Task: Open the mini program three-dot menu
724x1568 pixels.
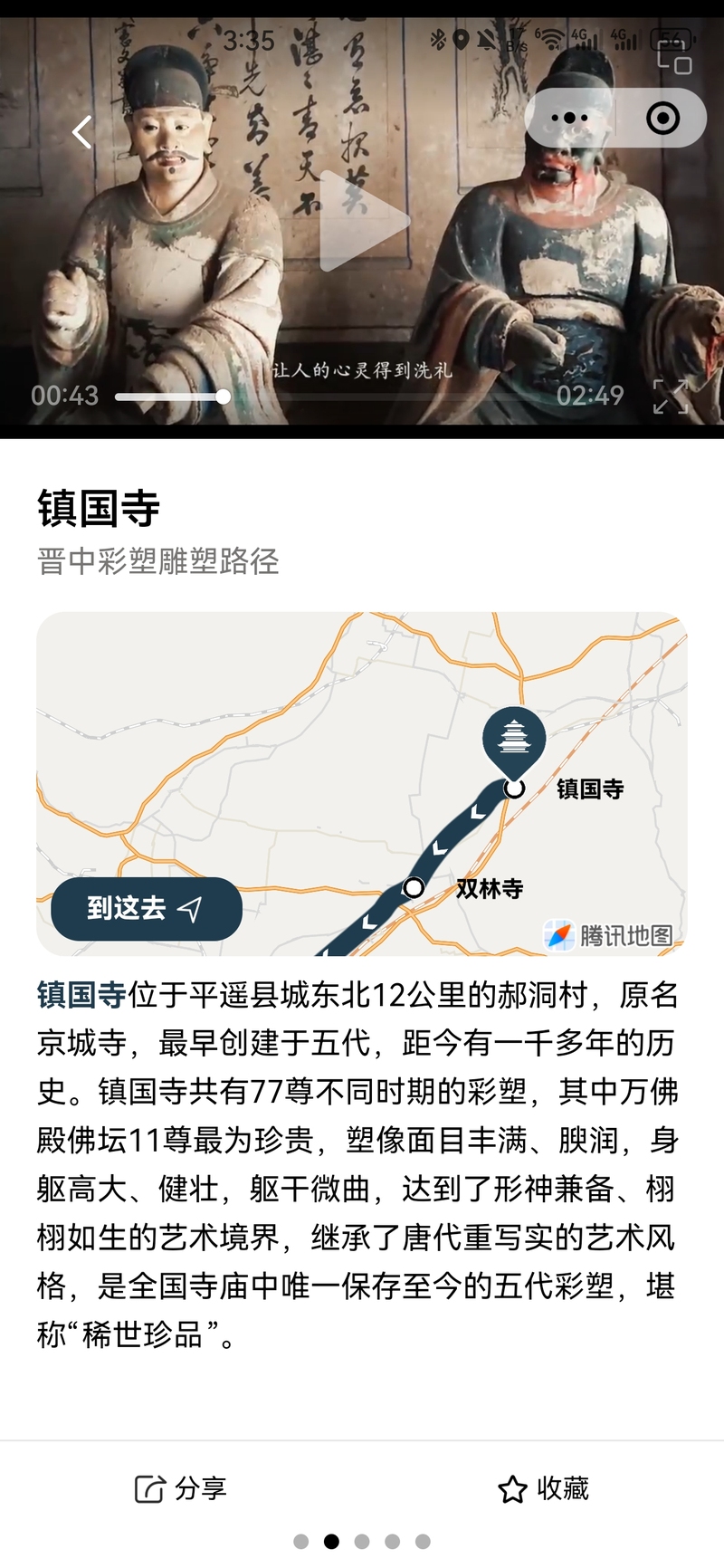Action: (x=569, y=119)
